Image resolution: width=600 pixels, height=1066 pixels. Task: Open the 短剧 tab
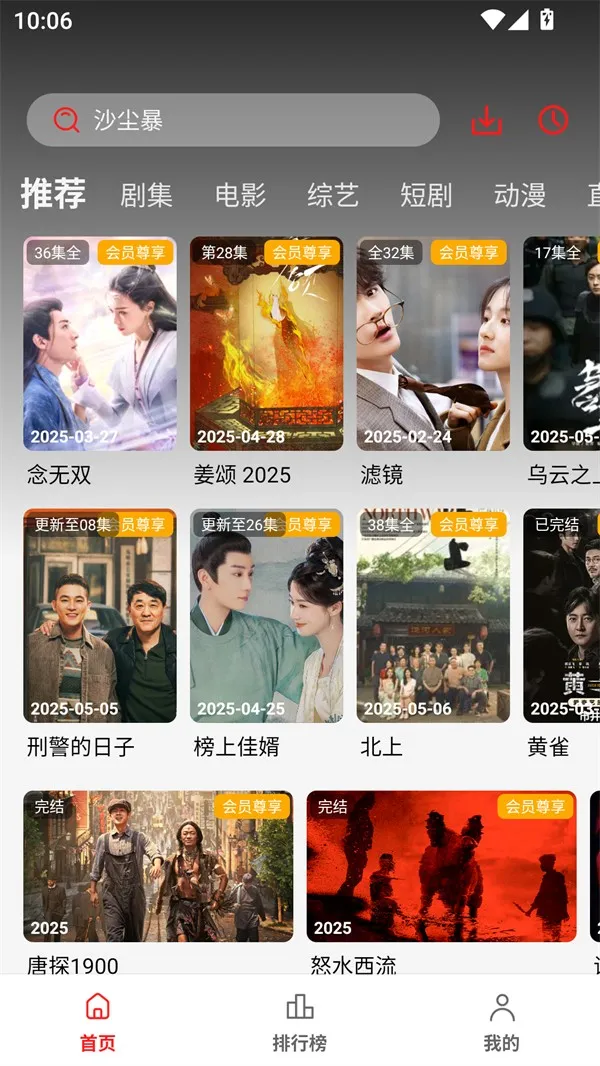tap(426, 195)
